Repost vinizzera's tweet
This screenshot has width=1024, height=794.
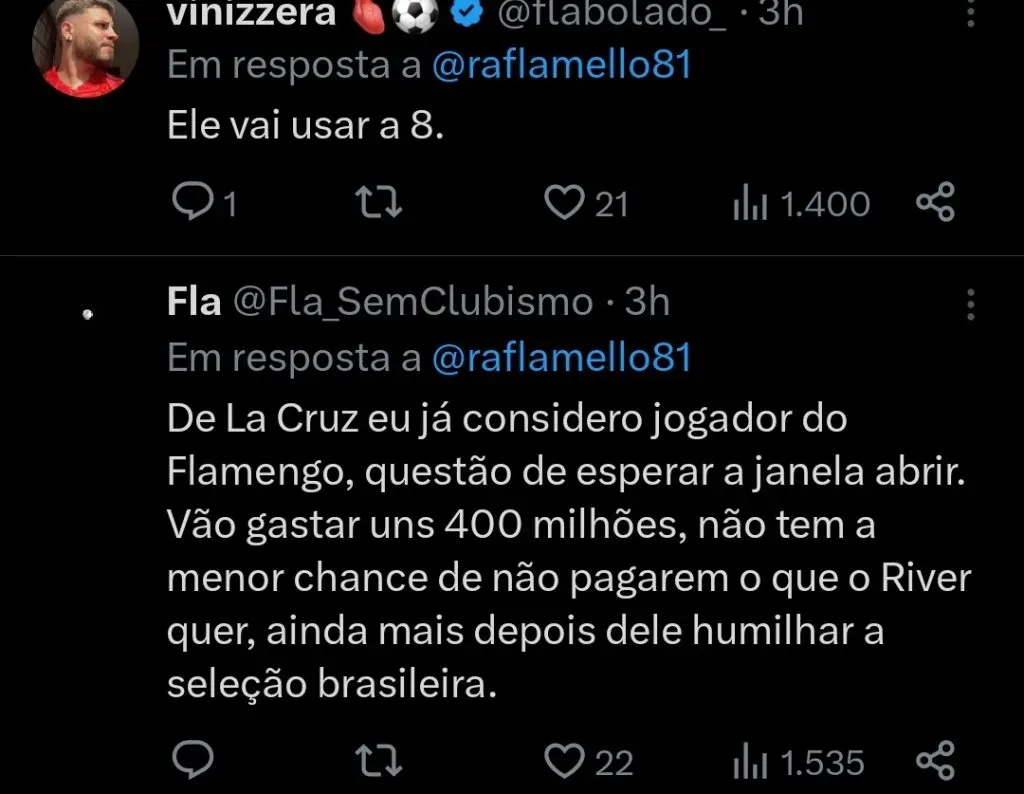tap(380, 203)
